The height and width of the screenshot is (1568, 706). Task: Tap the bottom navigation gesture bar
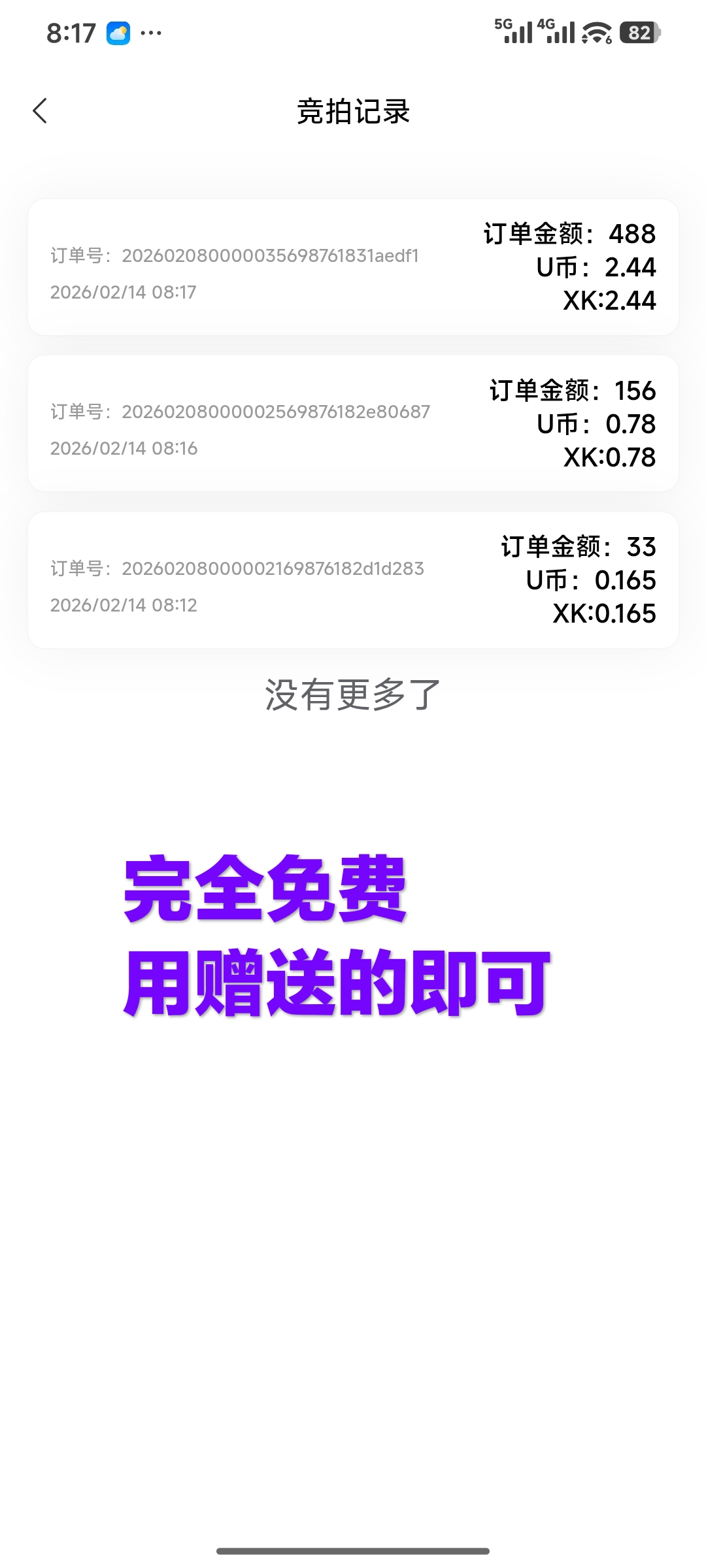(x=353, y=1550)
